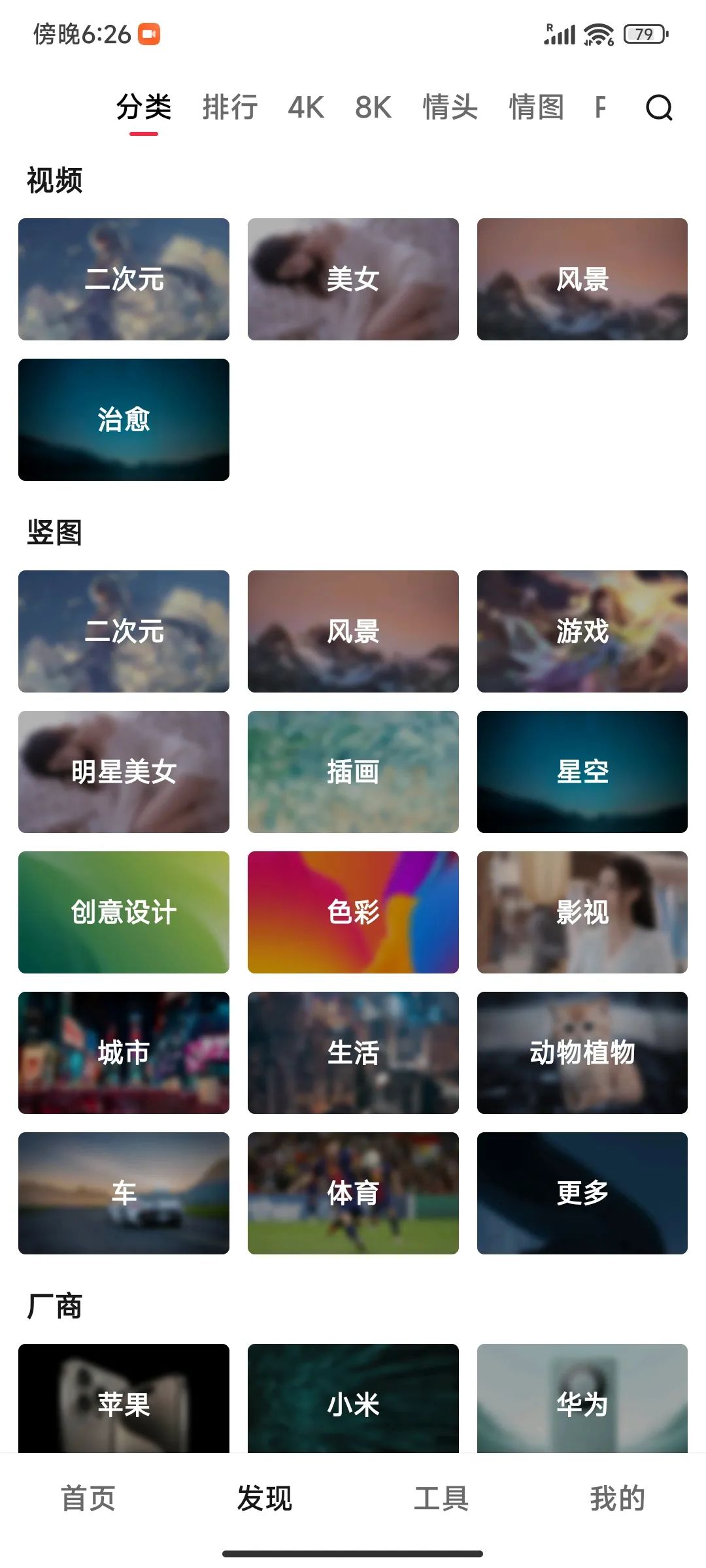This screenshot has width=706, height=1568.
Task: Switch to the 情图 tab
Action: pyautogui.click(x=536, y=108)
